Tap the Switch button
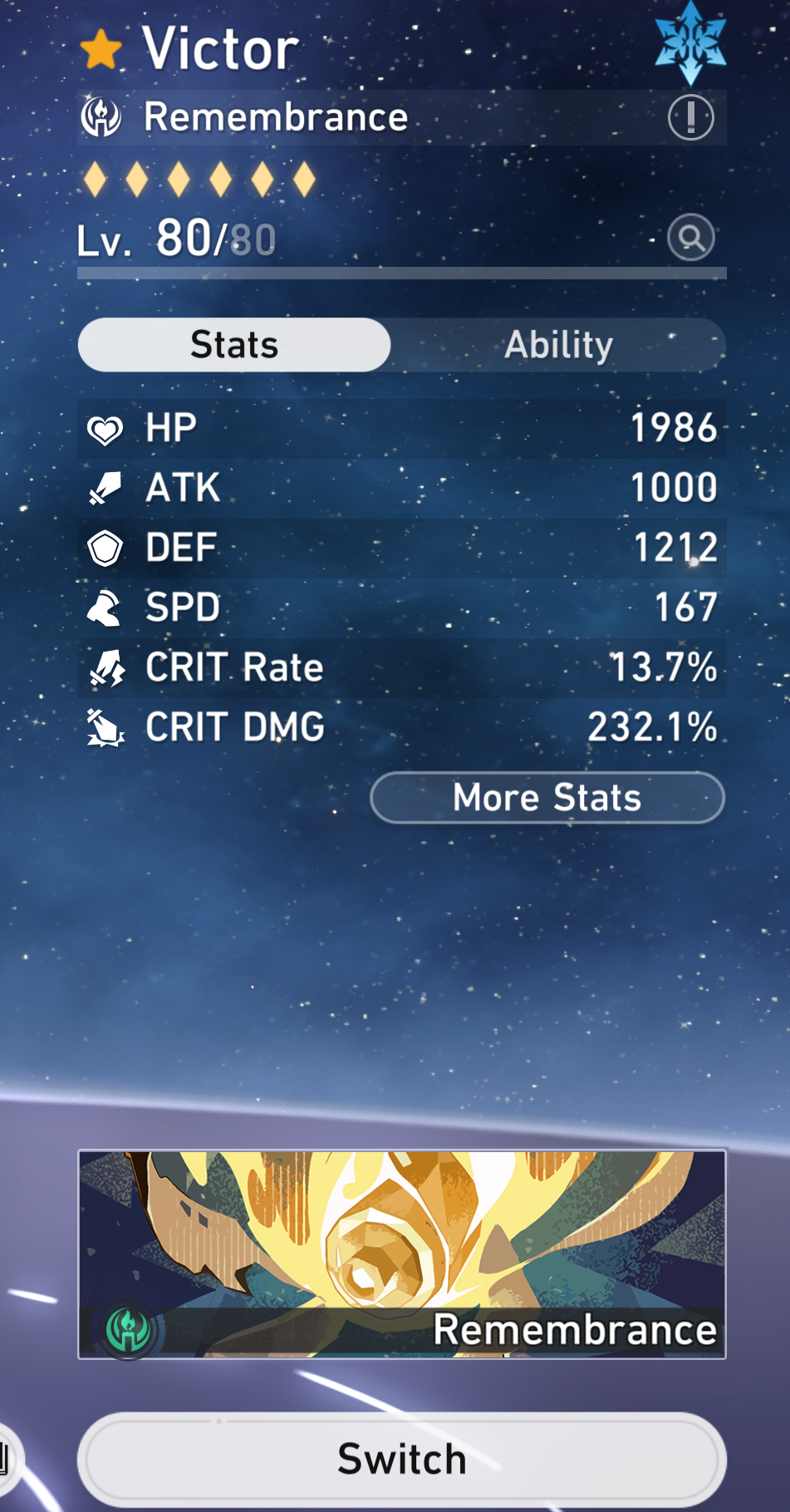This screenshot has width=790, height=1512. click(x=402, y=1460)
